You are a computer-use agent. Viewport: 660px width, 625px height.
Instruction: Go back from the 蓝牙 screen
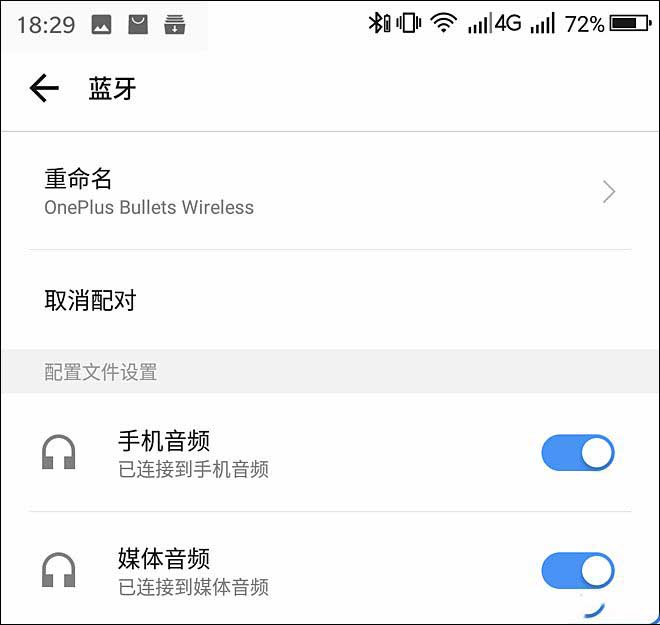[44, 89]
